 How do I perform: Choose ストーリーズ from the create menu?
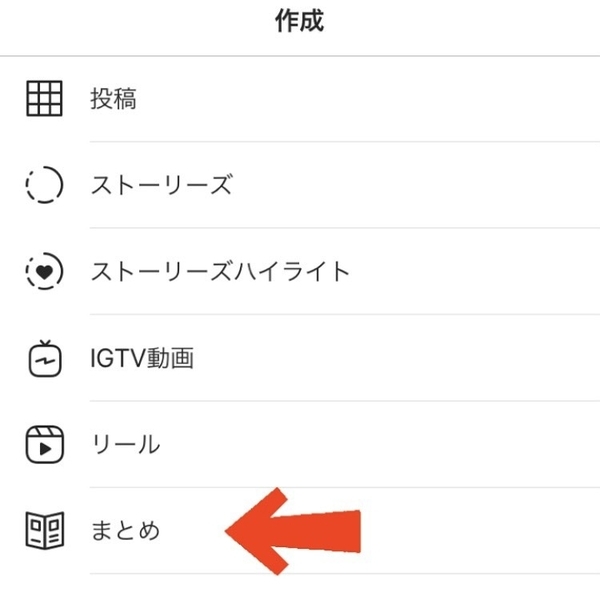[160, 185]
